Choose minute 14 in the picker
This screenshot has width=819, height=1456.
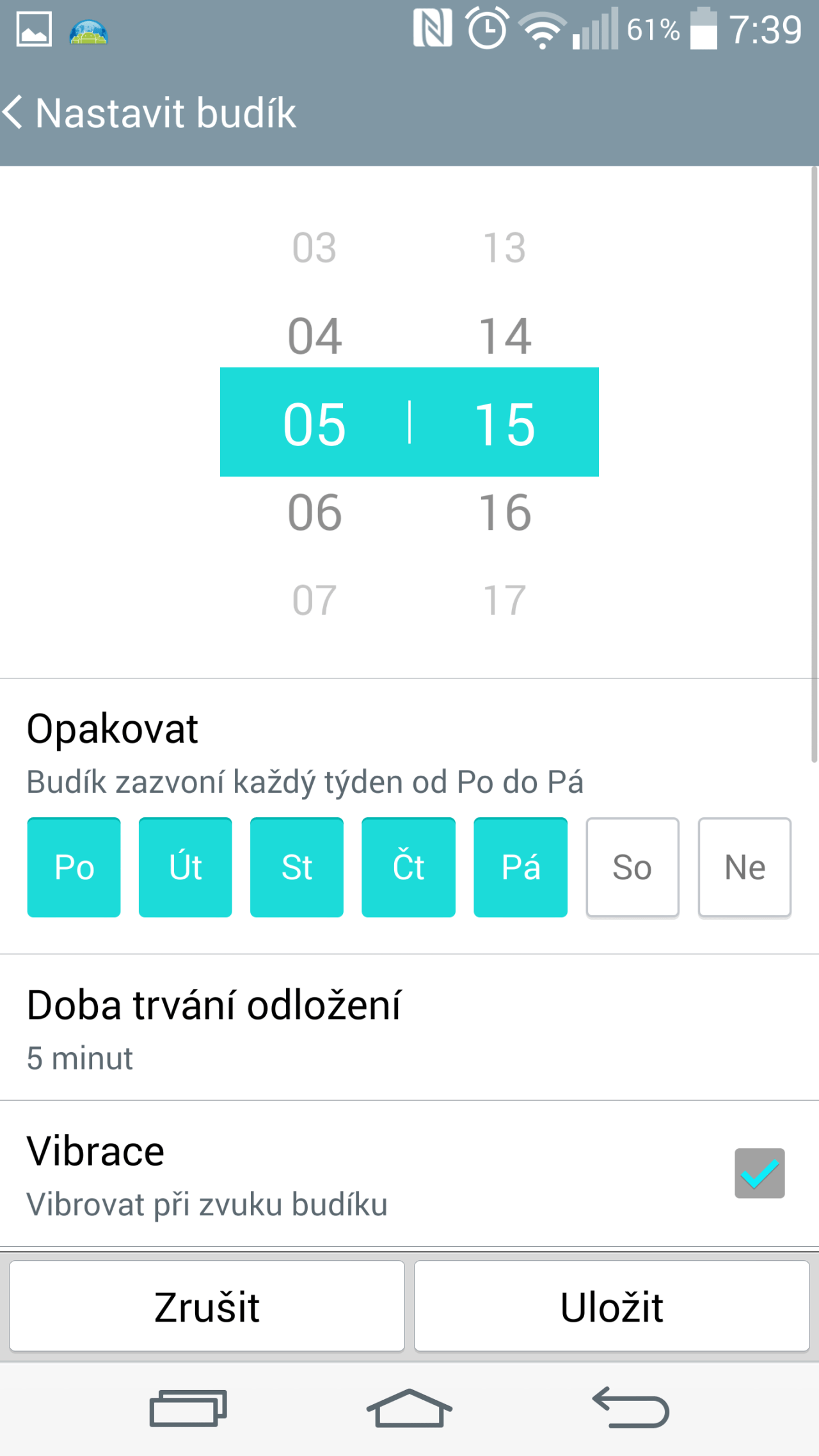(x=505, y=336)
